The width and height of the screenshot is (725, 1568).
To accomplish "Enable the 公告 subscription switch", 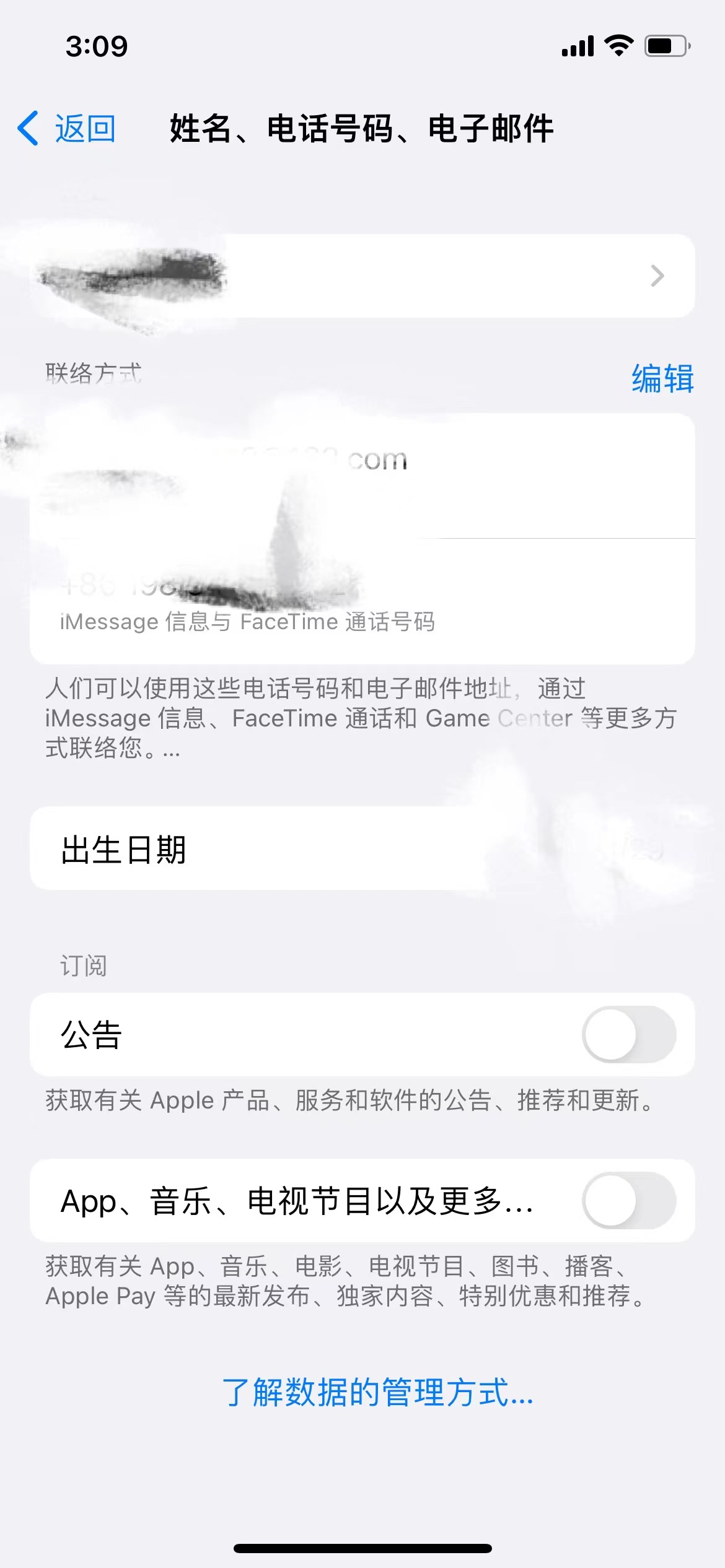I will coord(628,1035).
